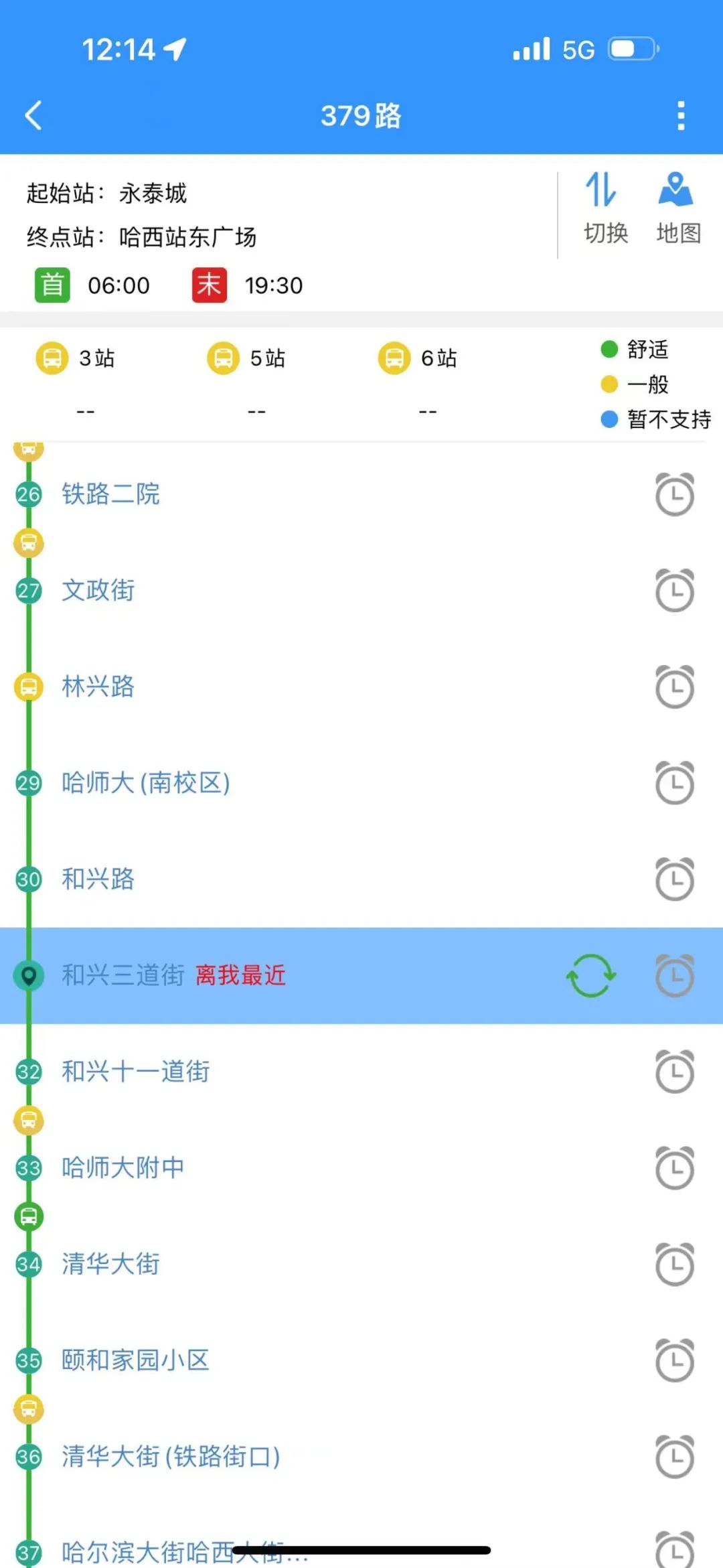Set alarm for 清华大街(铁路街口)
Viewport: 723px width, 1568px height.
(x=674, y=1457)
